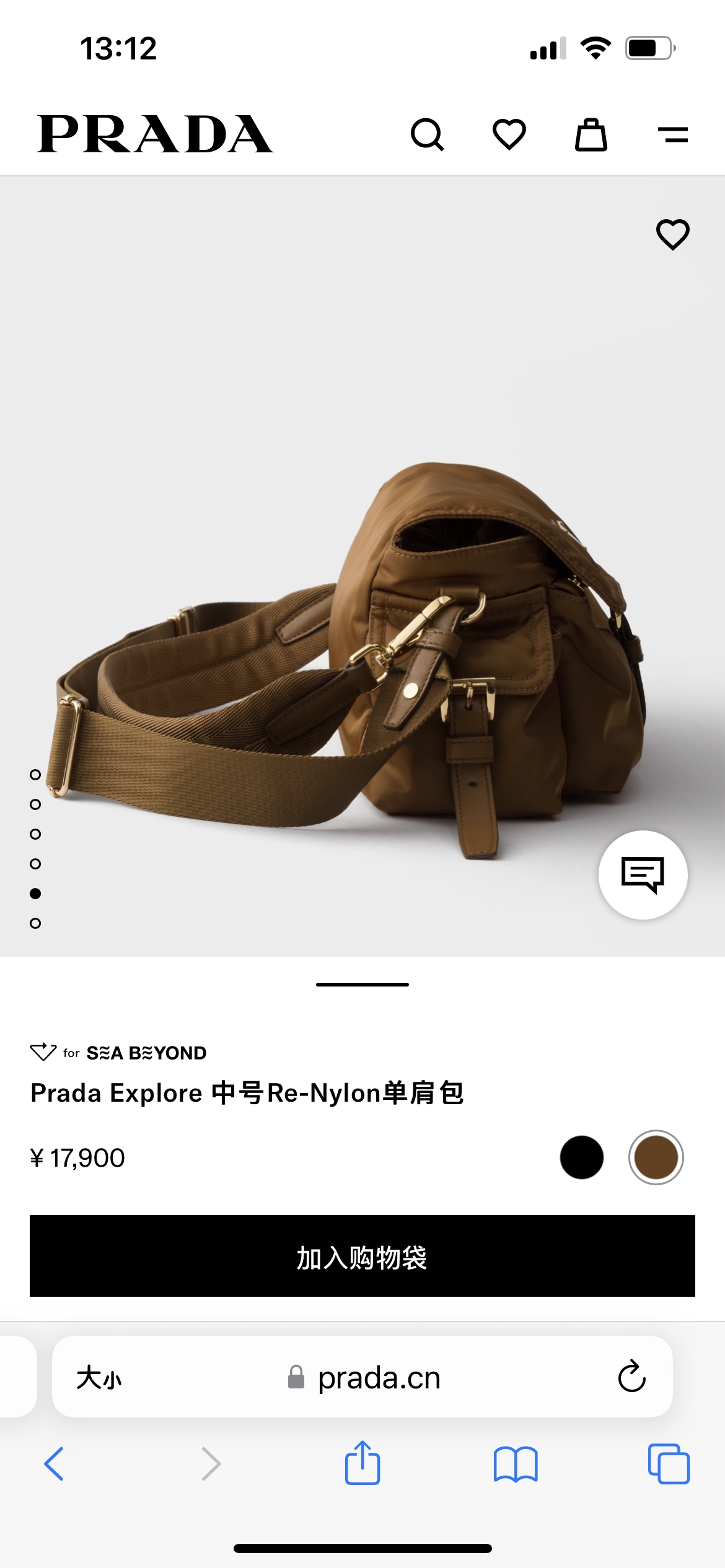Go back to the previous page in Safari
This screenshot has width=725, height=1568.
point(54,1464)
